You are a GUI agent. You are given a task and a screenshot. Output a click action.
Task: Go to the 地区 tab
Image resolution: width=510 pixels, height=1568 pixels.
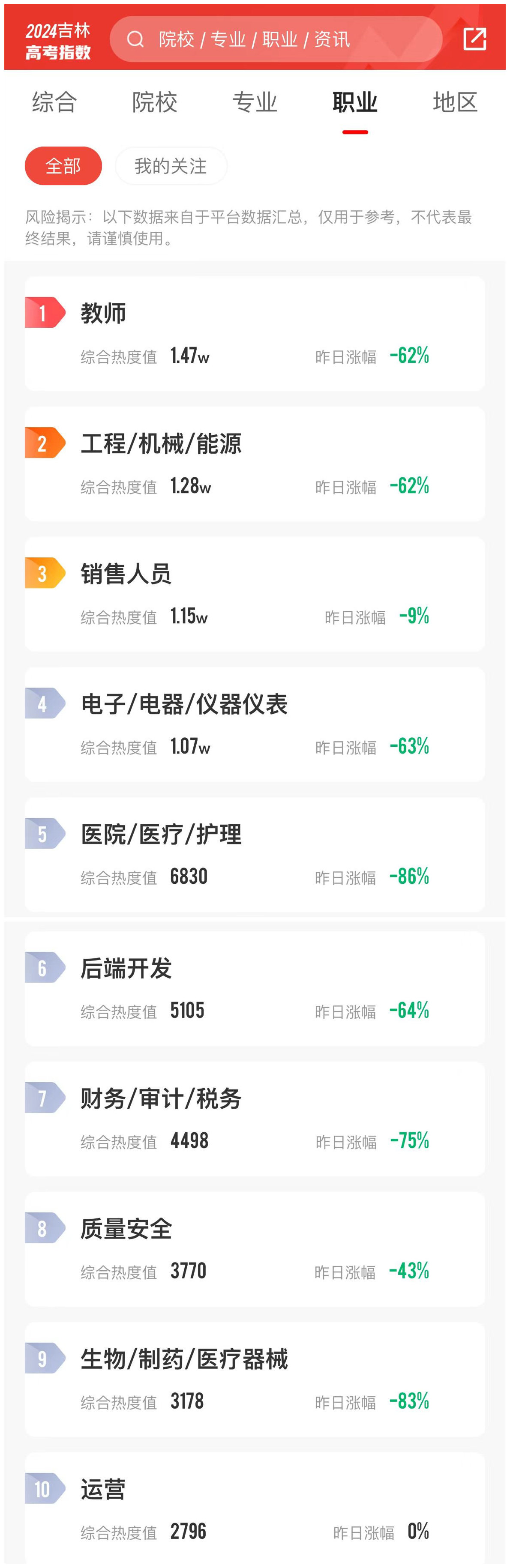click(x=455, y=102)
